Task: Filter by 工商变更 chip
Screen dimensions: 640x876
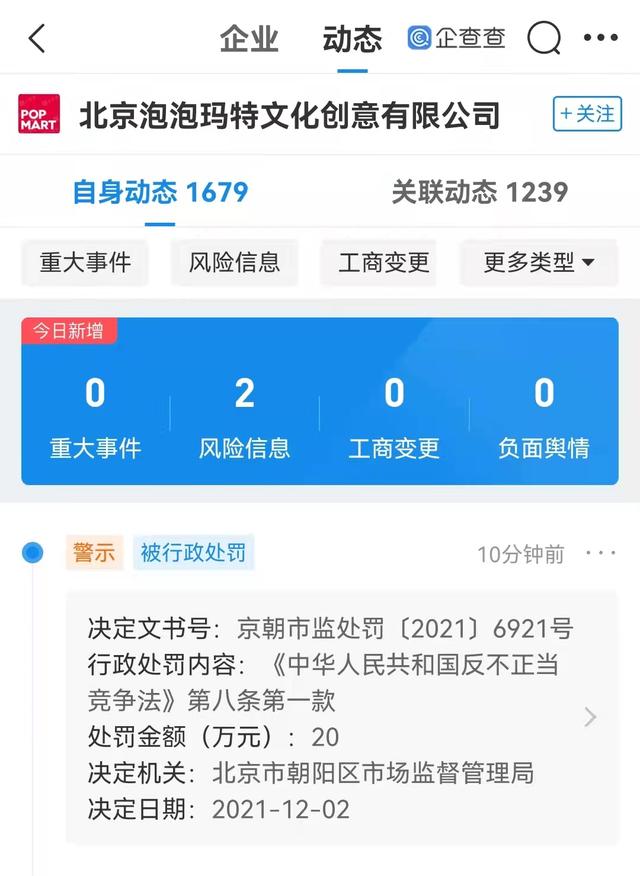Action: click(384, 262)
